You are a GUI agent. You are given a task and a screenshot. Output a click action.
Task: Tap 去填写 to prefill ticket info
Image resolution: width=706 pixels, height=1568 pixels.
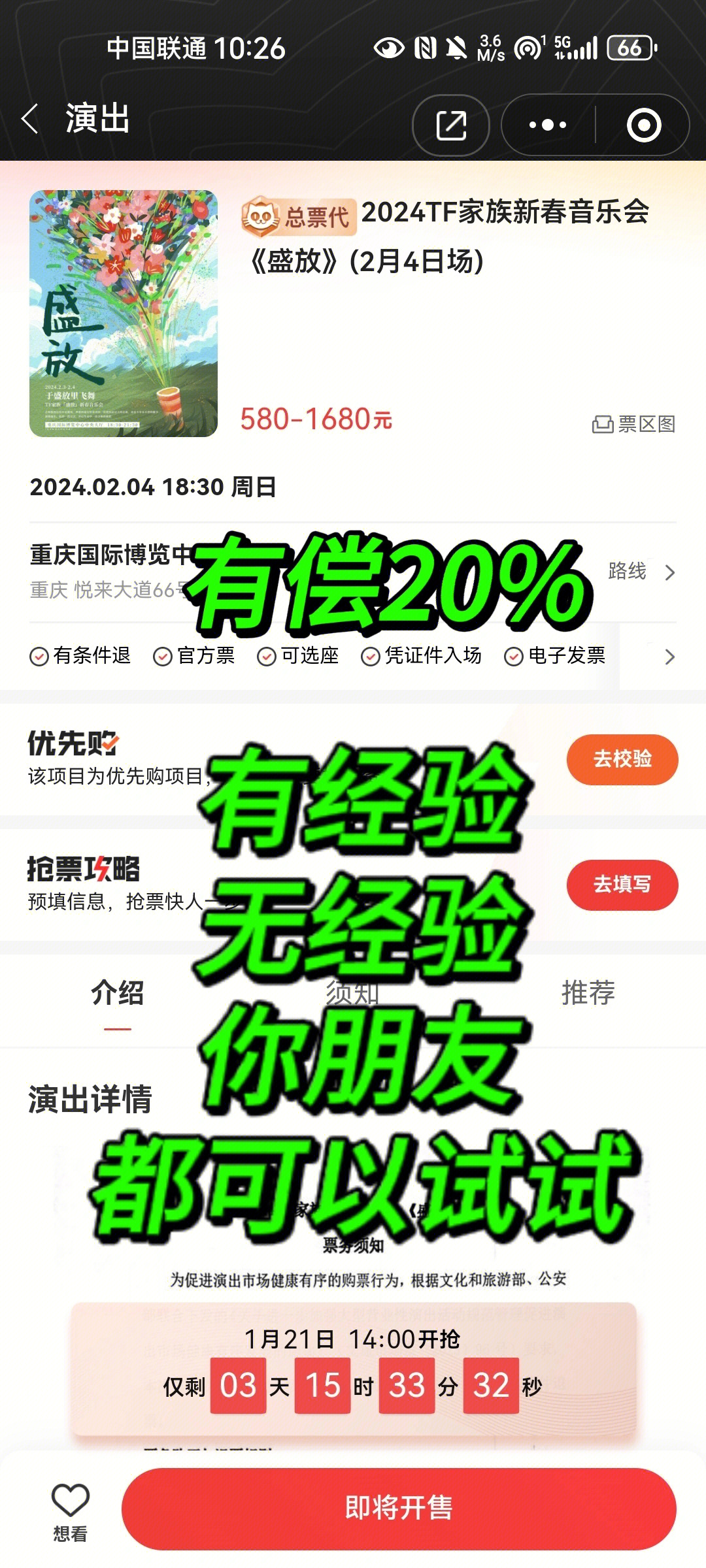[622, 885]
